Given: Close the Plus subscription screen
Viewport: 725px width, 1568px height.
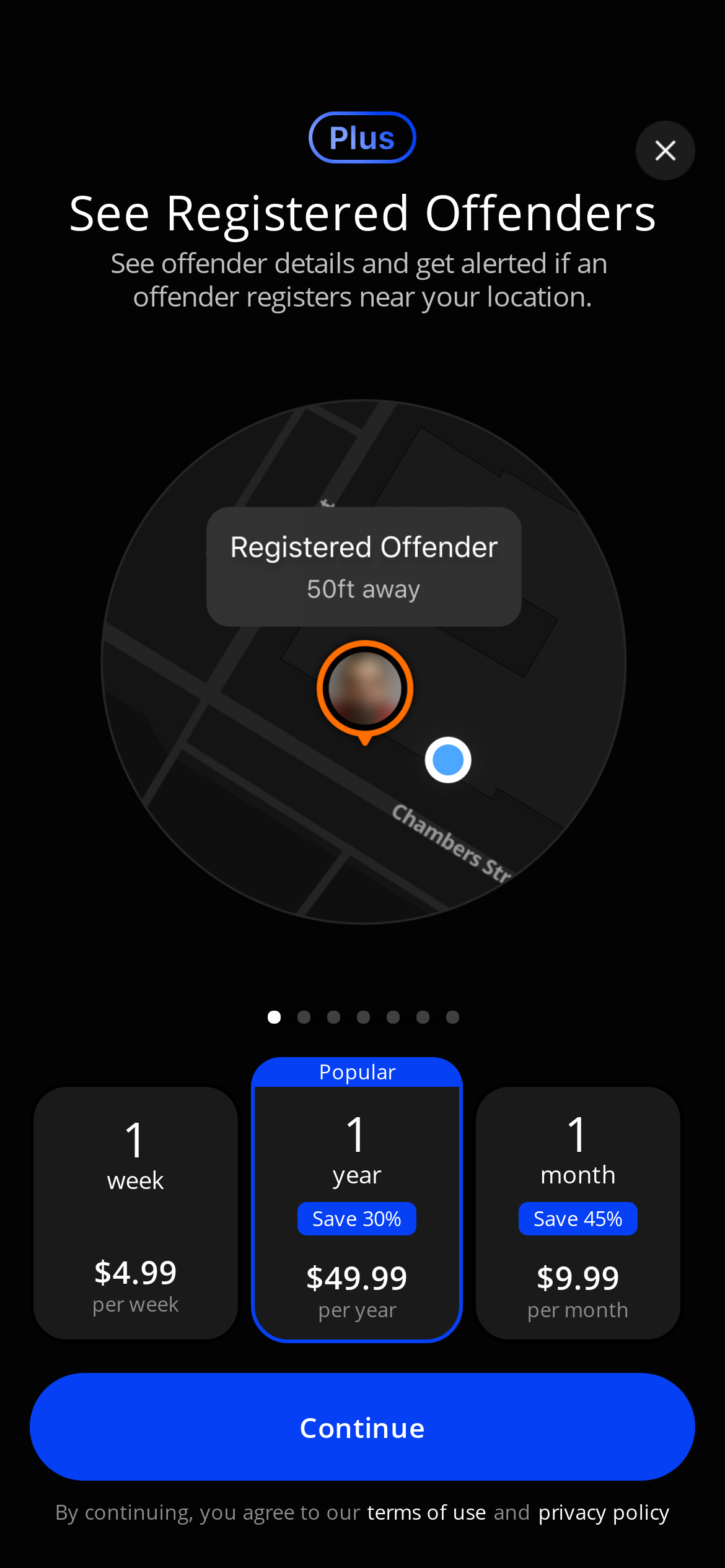Looking at the screenshot, I should (665, 150).
